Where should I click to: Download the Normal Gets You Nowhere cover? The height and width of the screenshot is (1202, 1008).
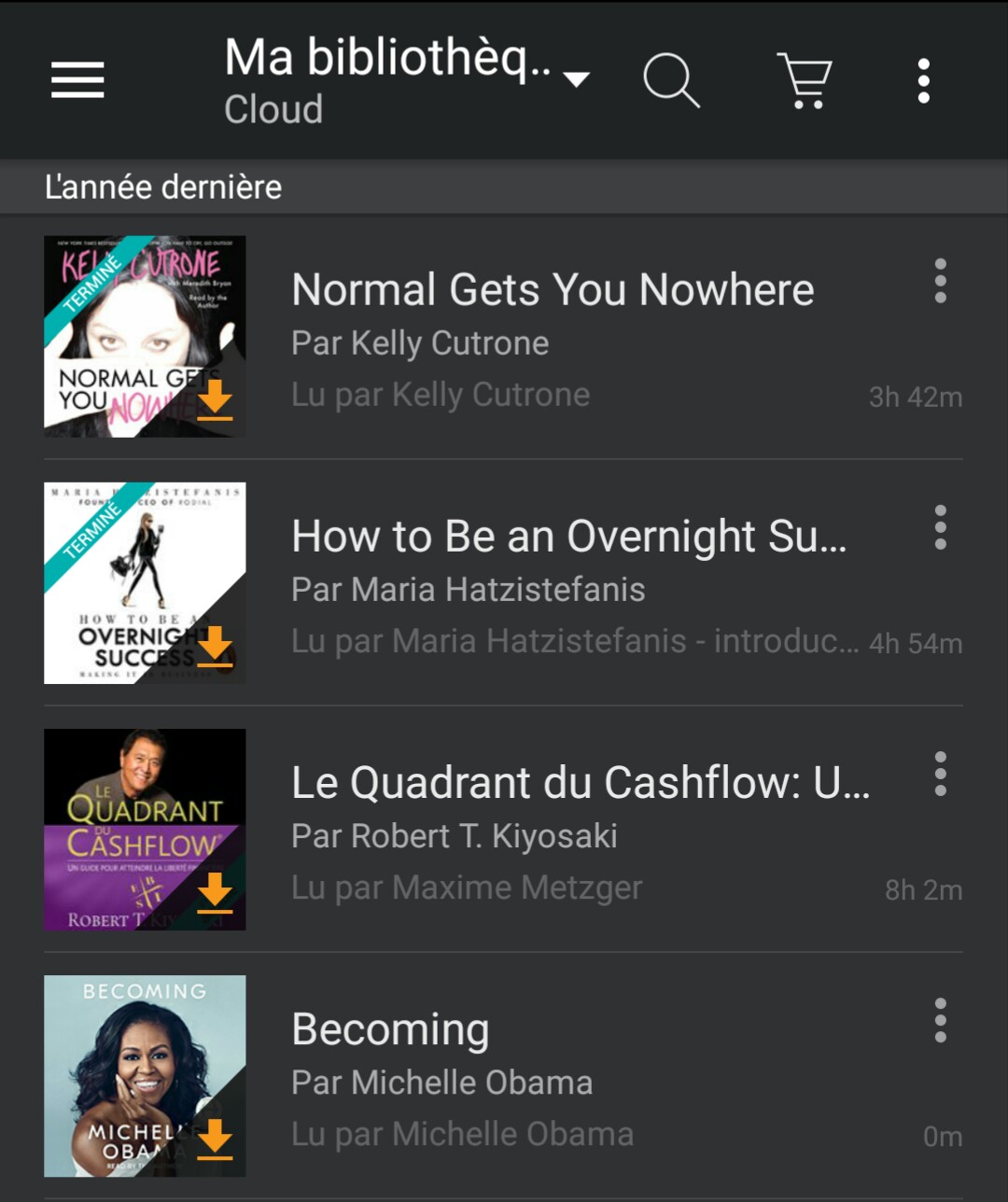(x=216, y=399)
